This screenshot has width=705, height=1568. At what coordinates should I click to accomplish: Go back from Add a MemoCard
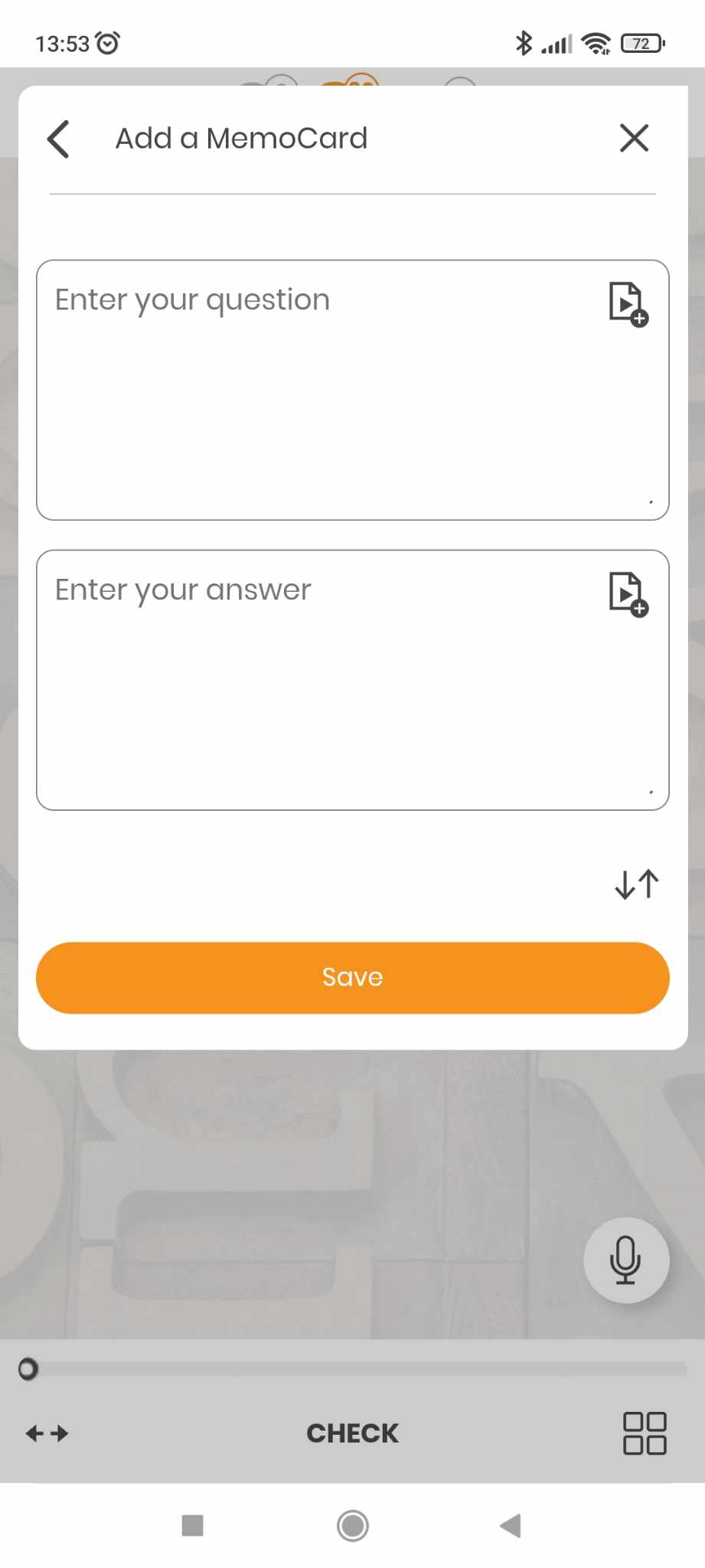pyautogui.click(x=59, y=139)
